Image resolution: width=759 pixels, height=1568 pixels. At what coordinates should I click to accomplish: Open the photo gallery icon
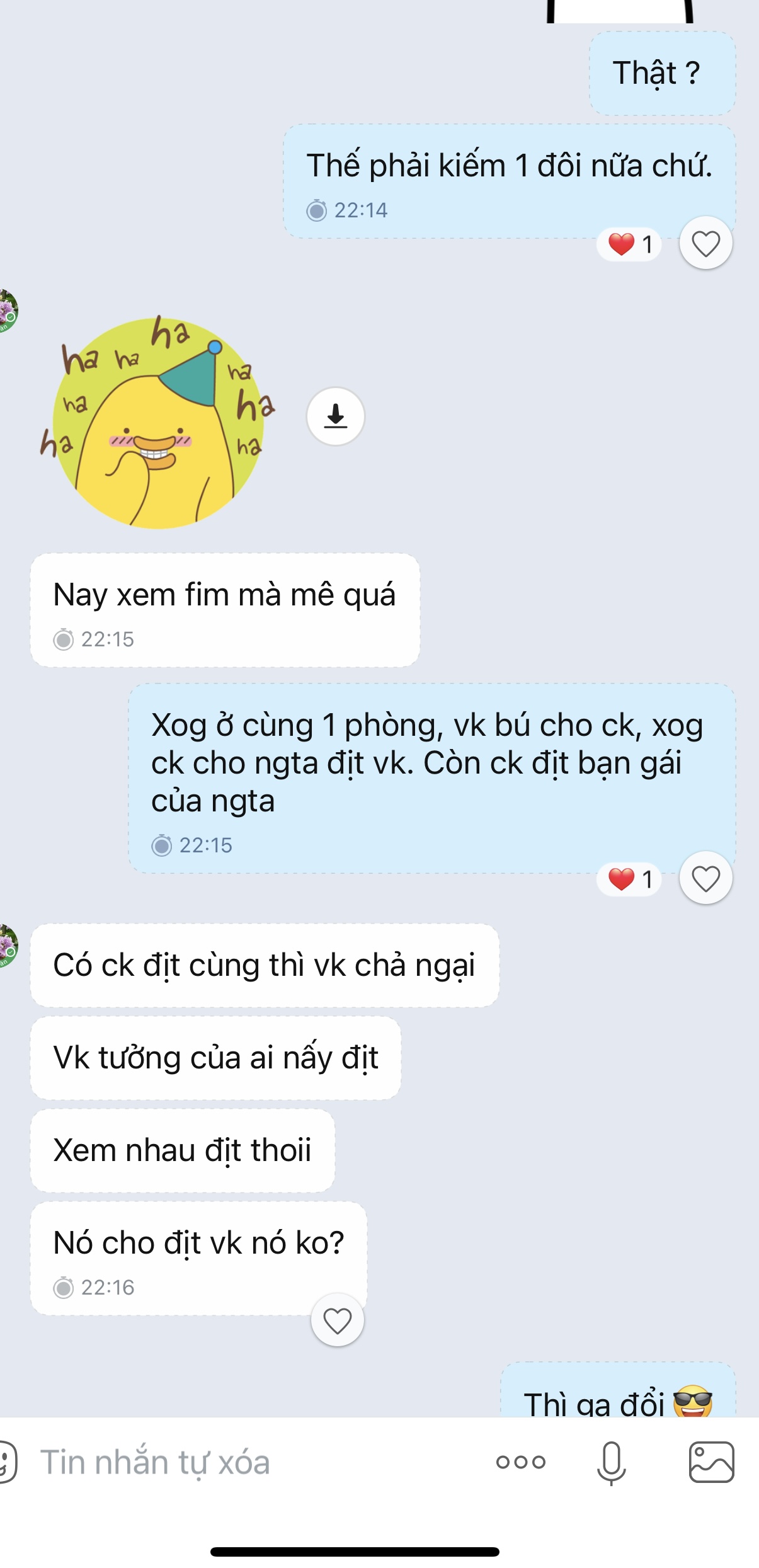711,1462
